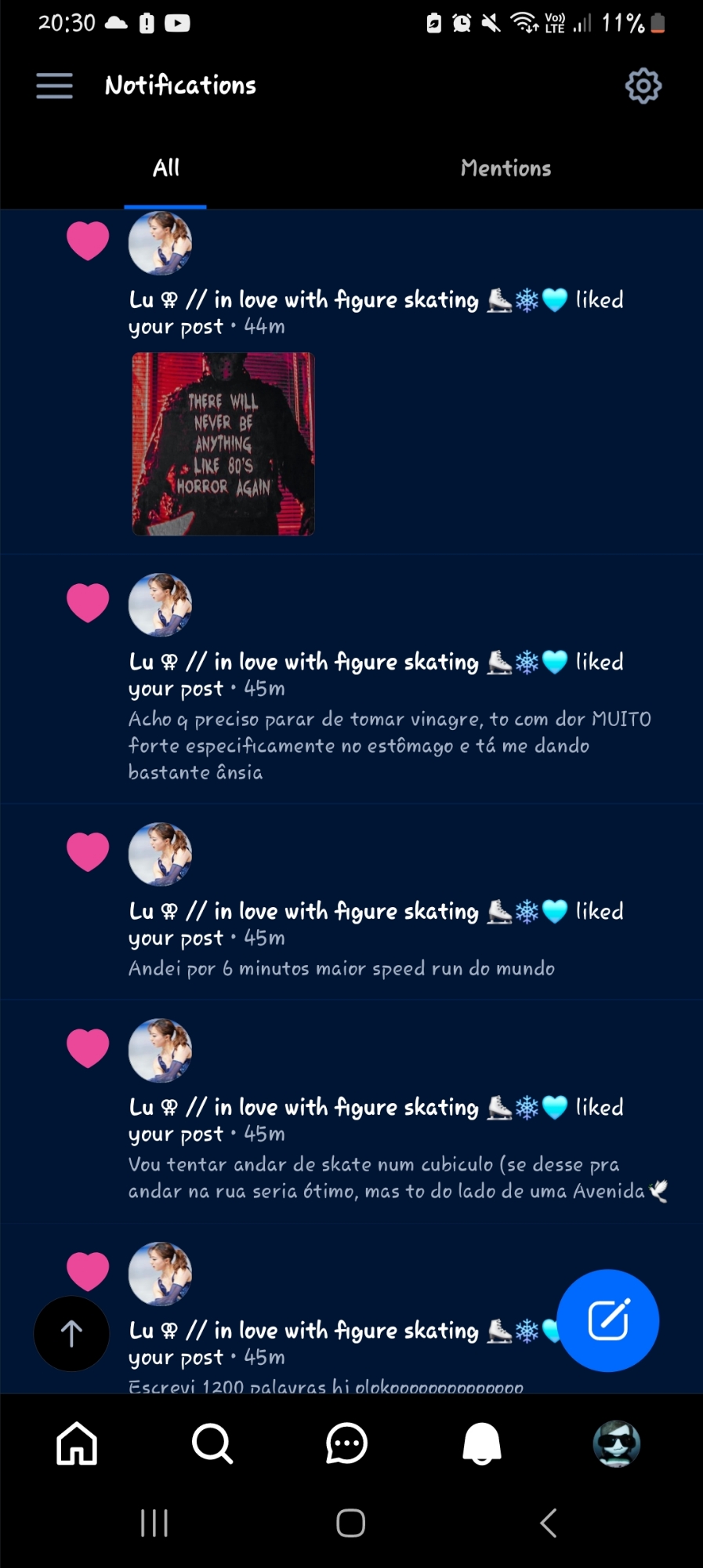Tap the notifications bell tab

481,1443
